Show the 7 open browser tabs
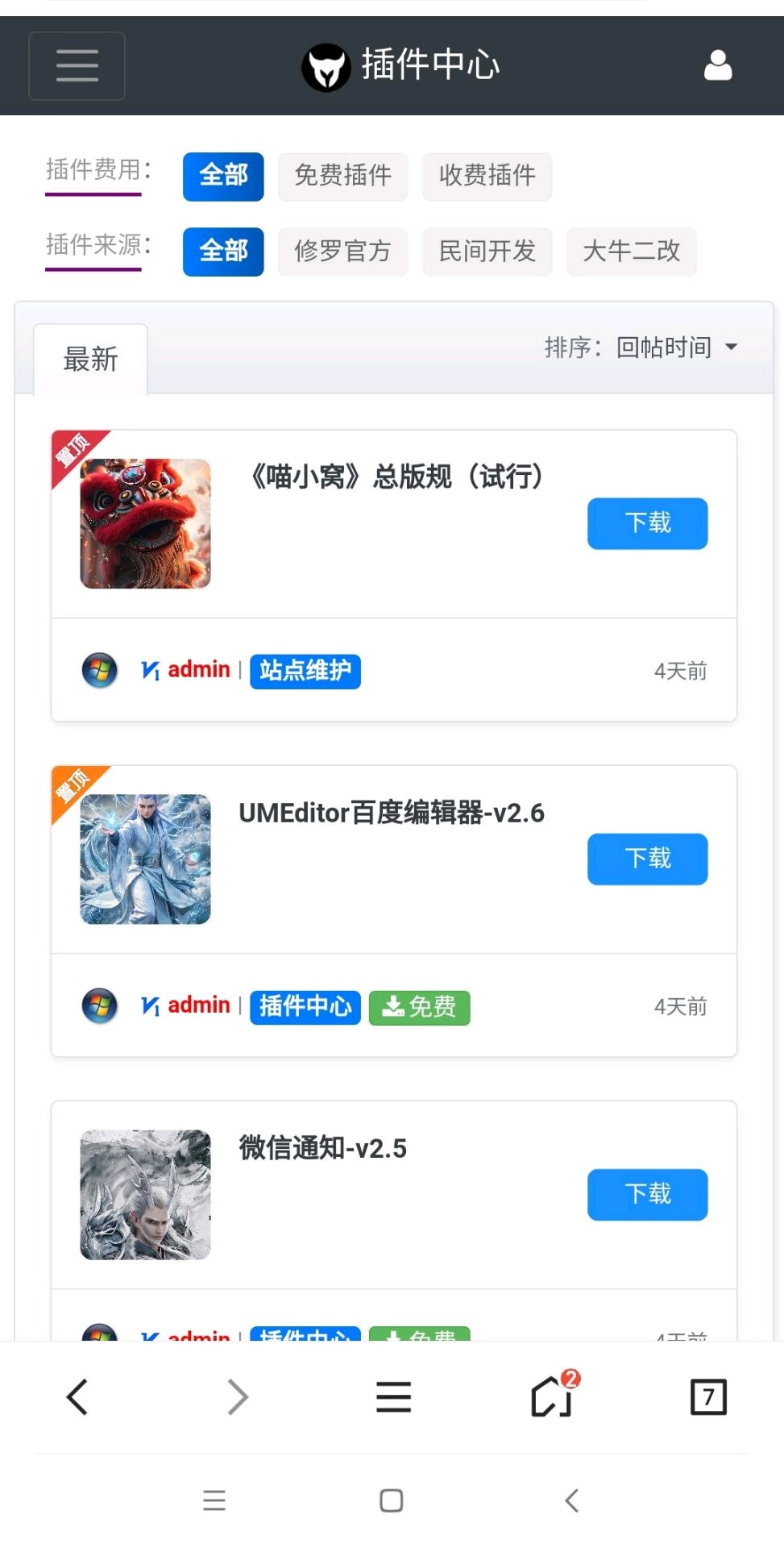 [708, 1397]
